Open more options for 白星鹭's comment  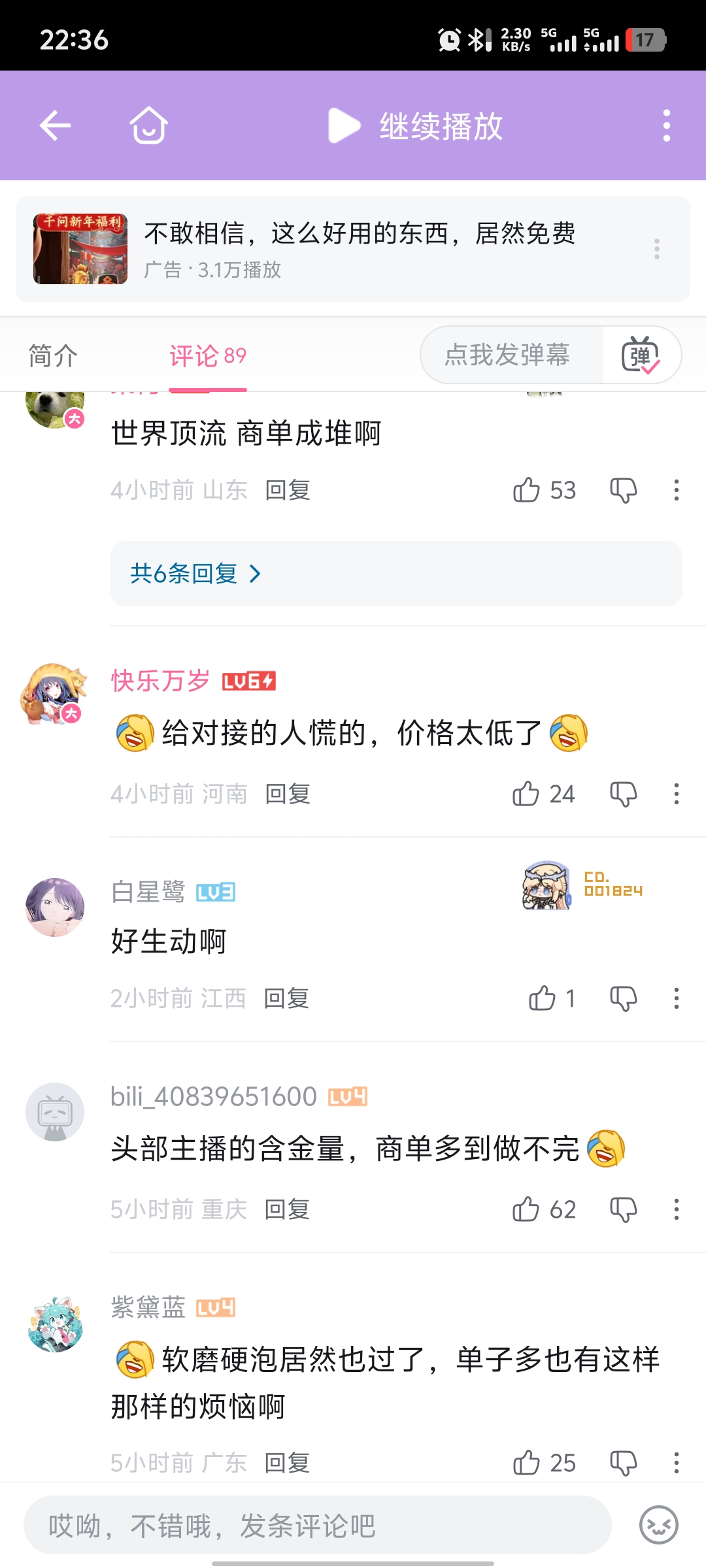coord(676,998)
